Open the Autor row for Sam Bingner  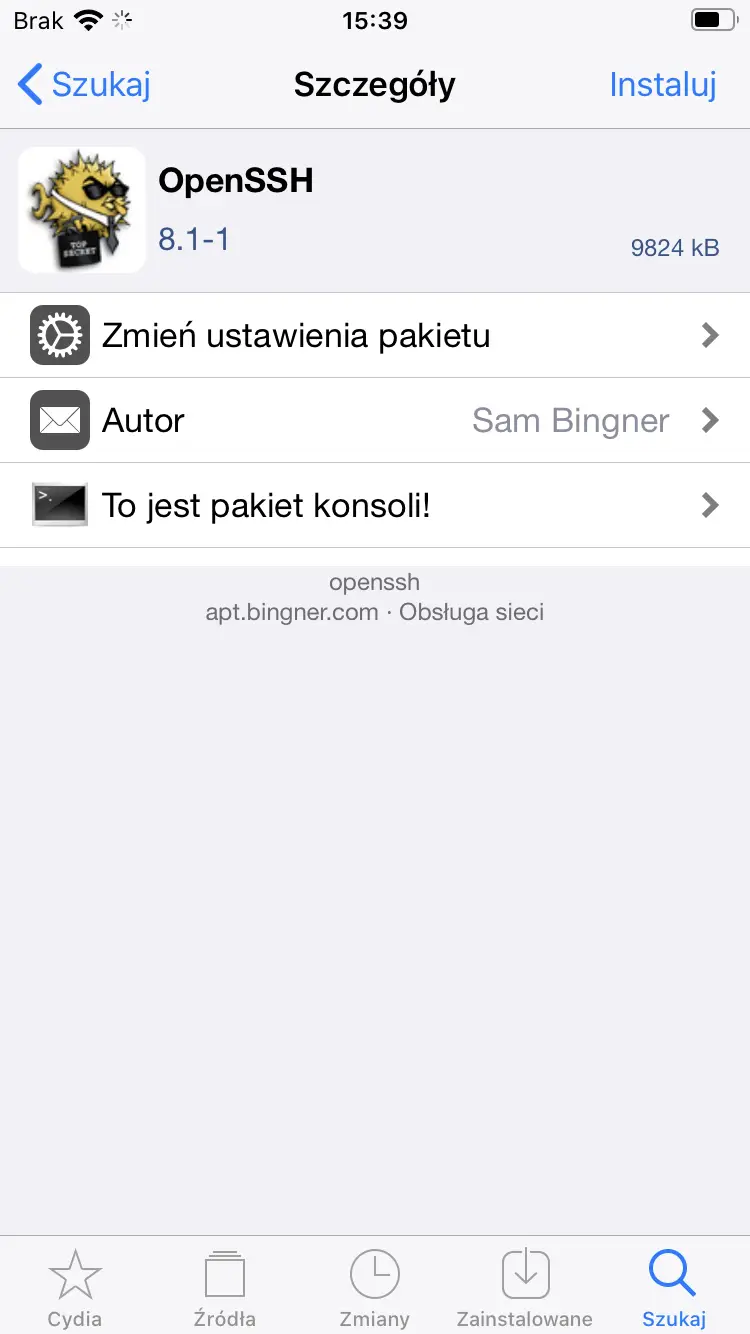point(375,420)
